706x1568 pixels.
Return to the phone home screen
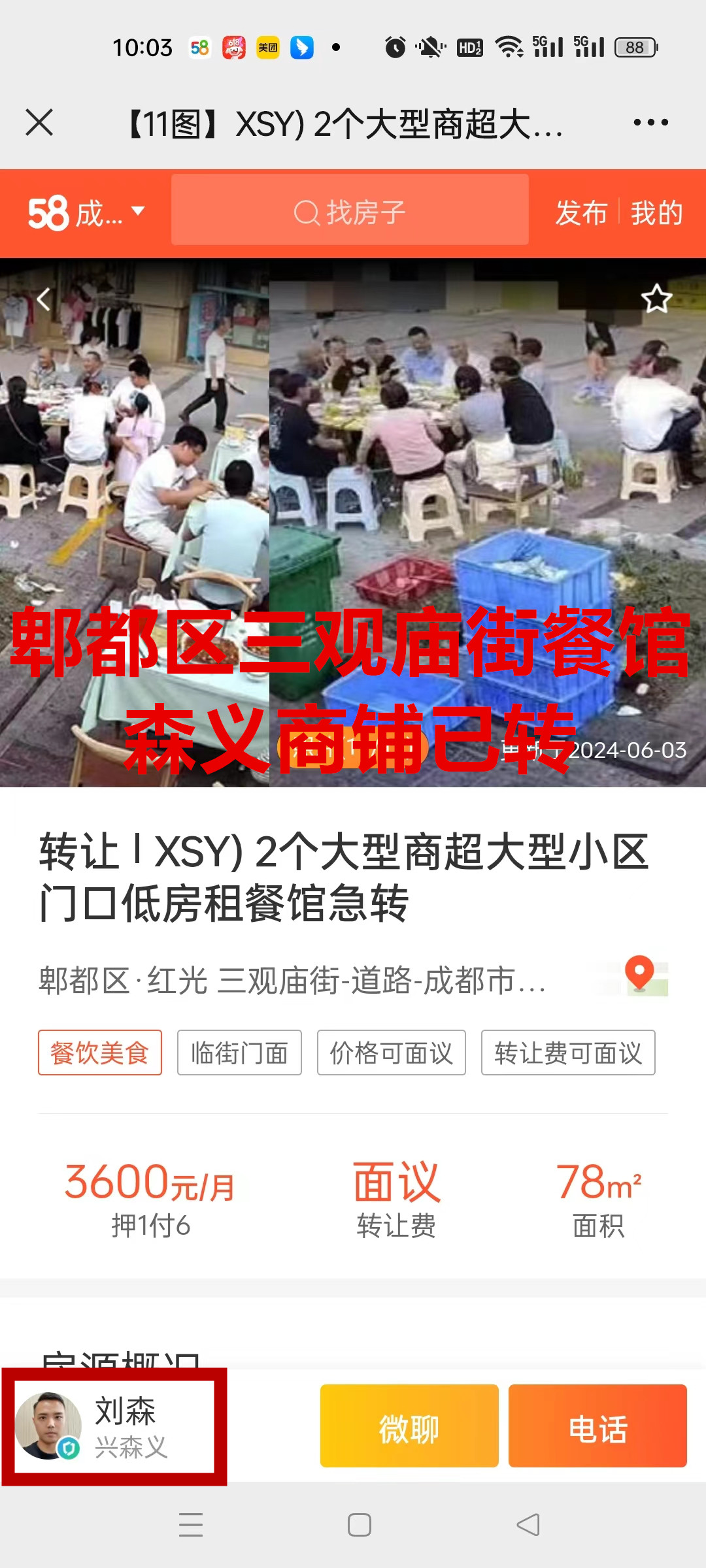click(x=360, y=1525)
